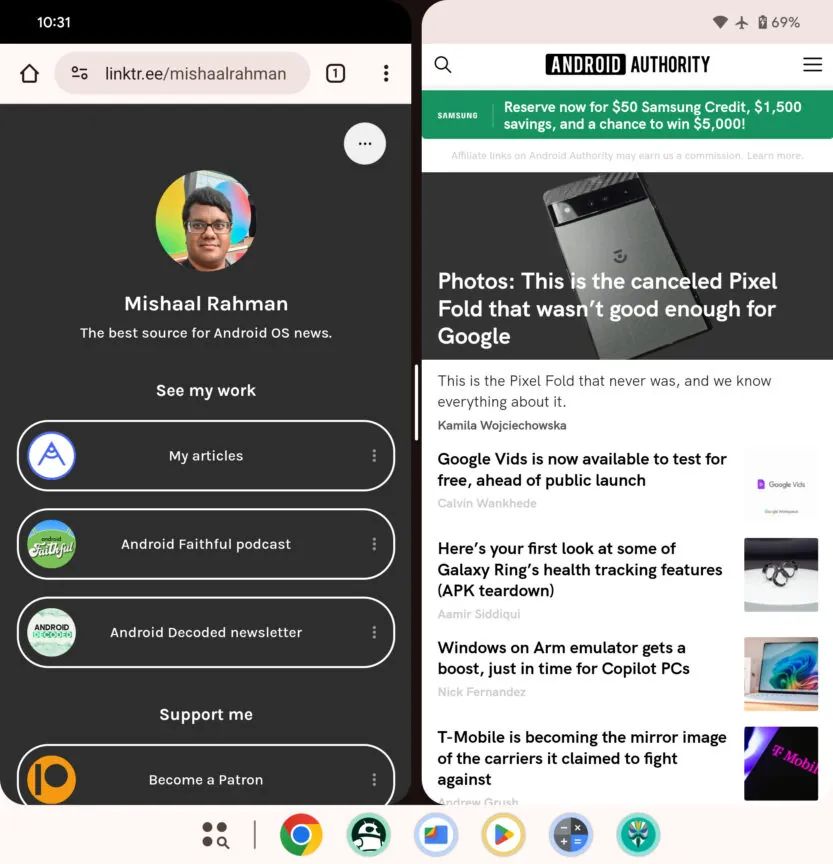This screenshot has height=864, width=833.
Task: Open options for My articles link
Action: coord(374,456)
